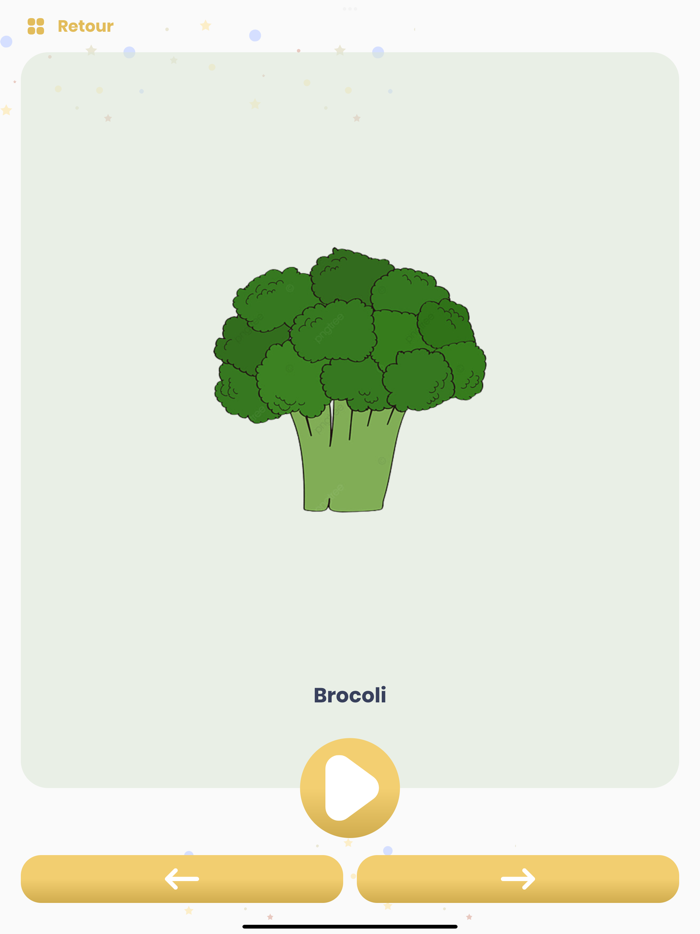
Task: Go back using the Retour button
Action: pyautogui.click(x=71, y=26)
